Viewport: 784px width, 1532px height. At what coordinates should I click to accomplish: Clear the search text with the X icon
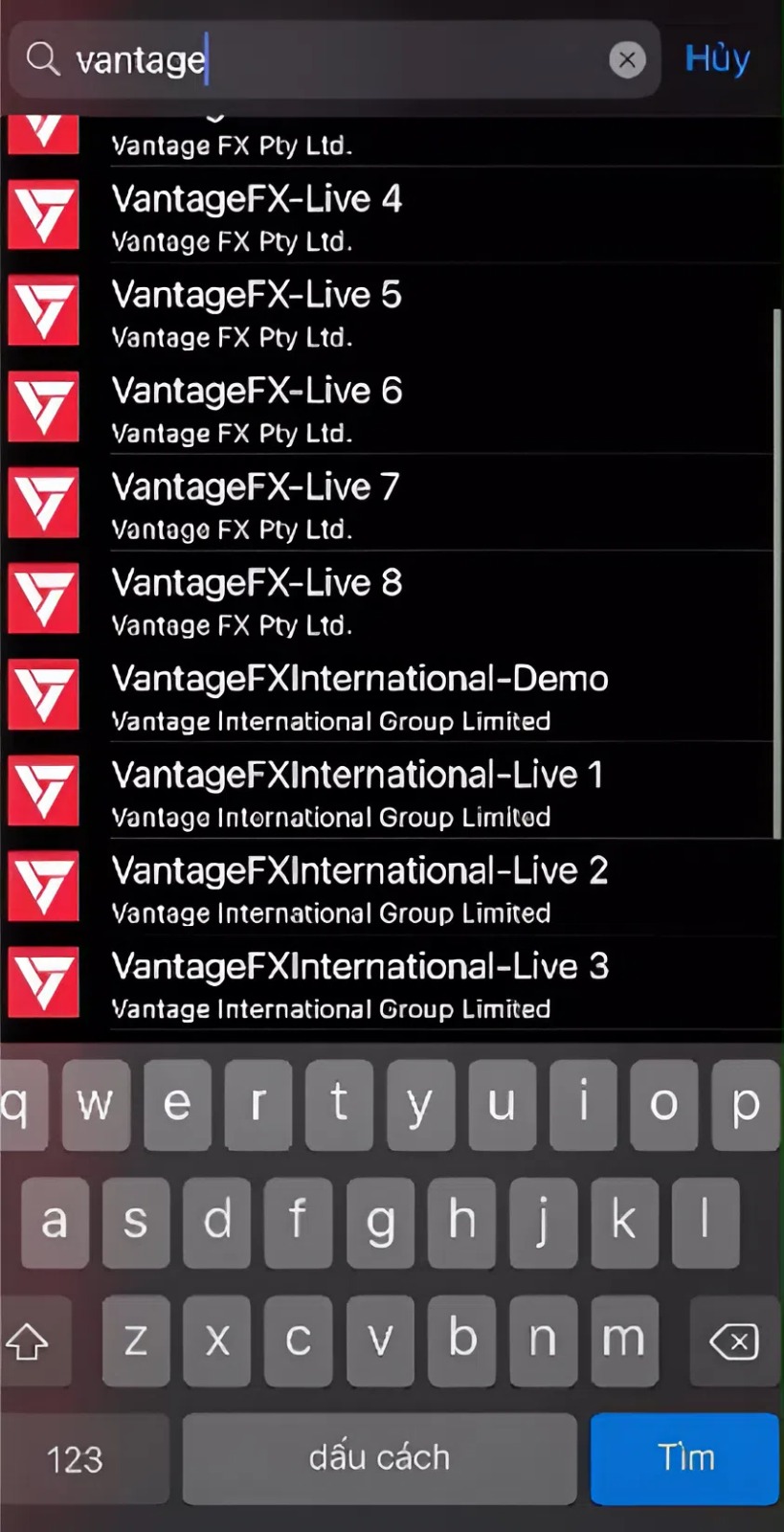(627, 60)
